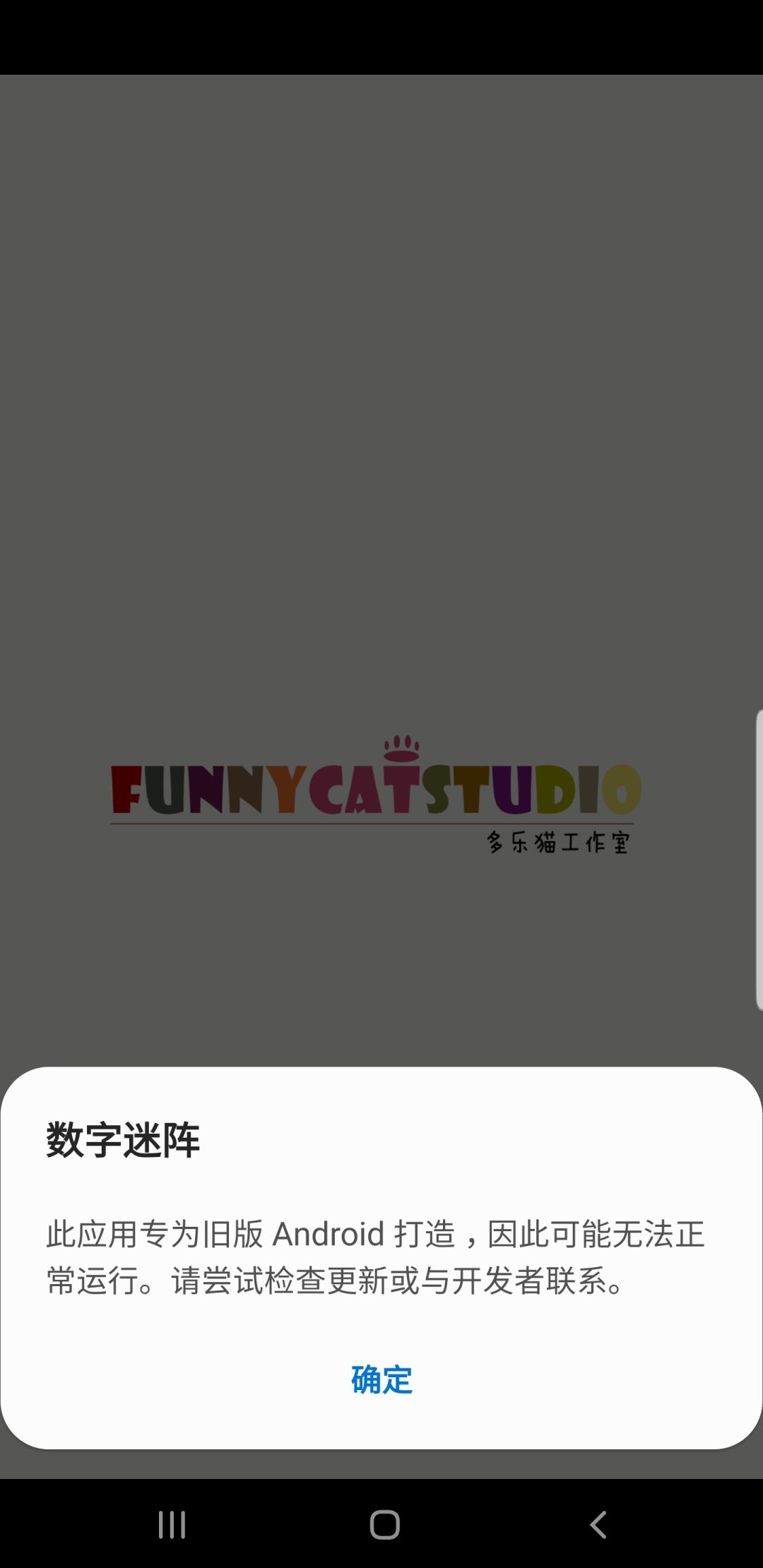Tap the Recents icon in navigation bar
The image size is (763, 1568).
172,1524
